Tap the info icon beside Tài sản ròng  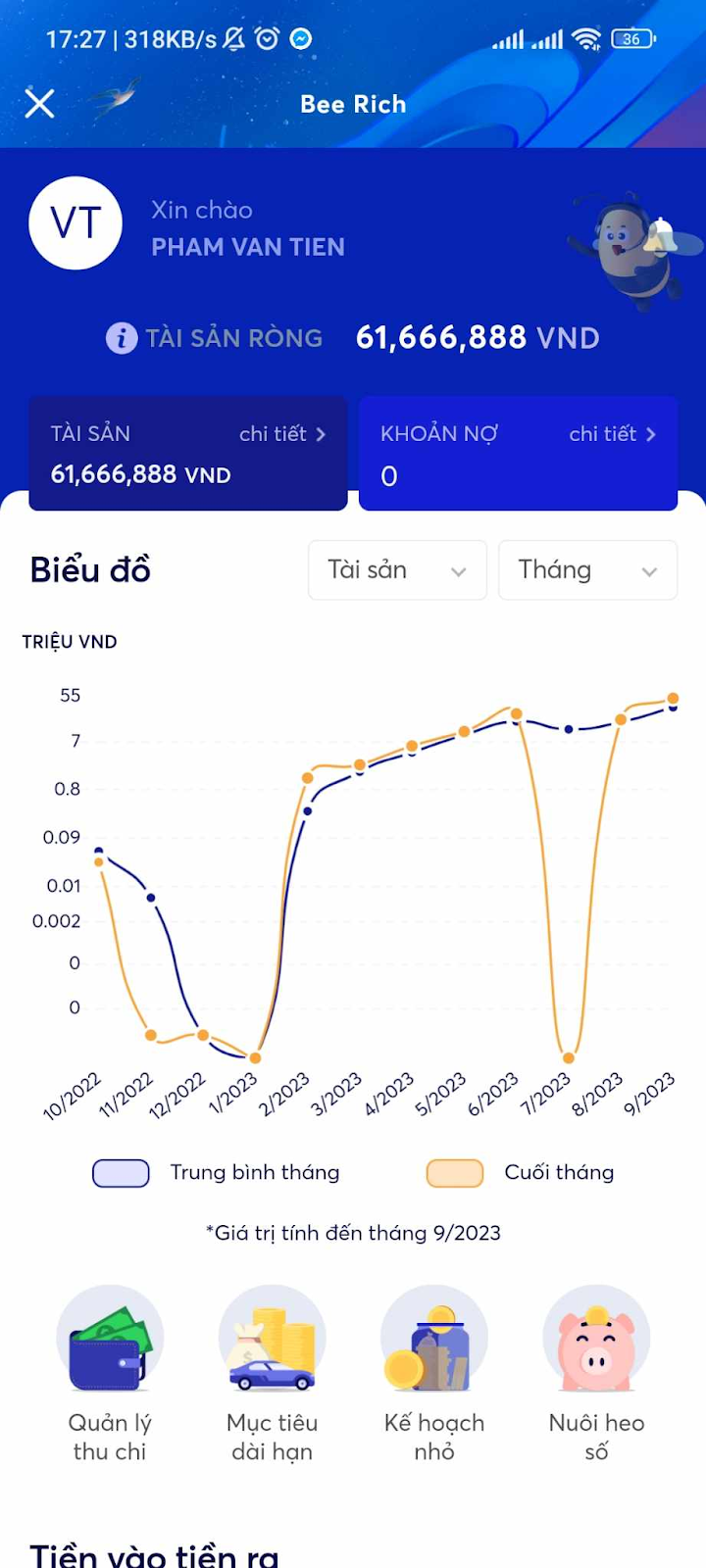tap(122, 338)
